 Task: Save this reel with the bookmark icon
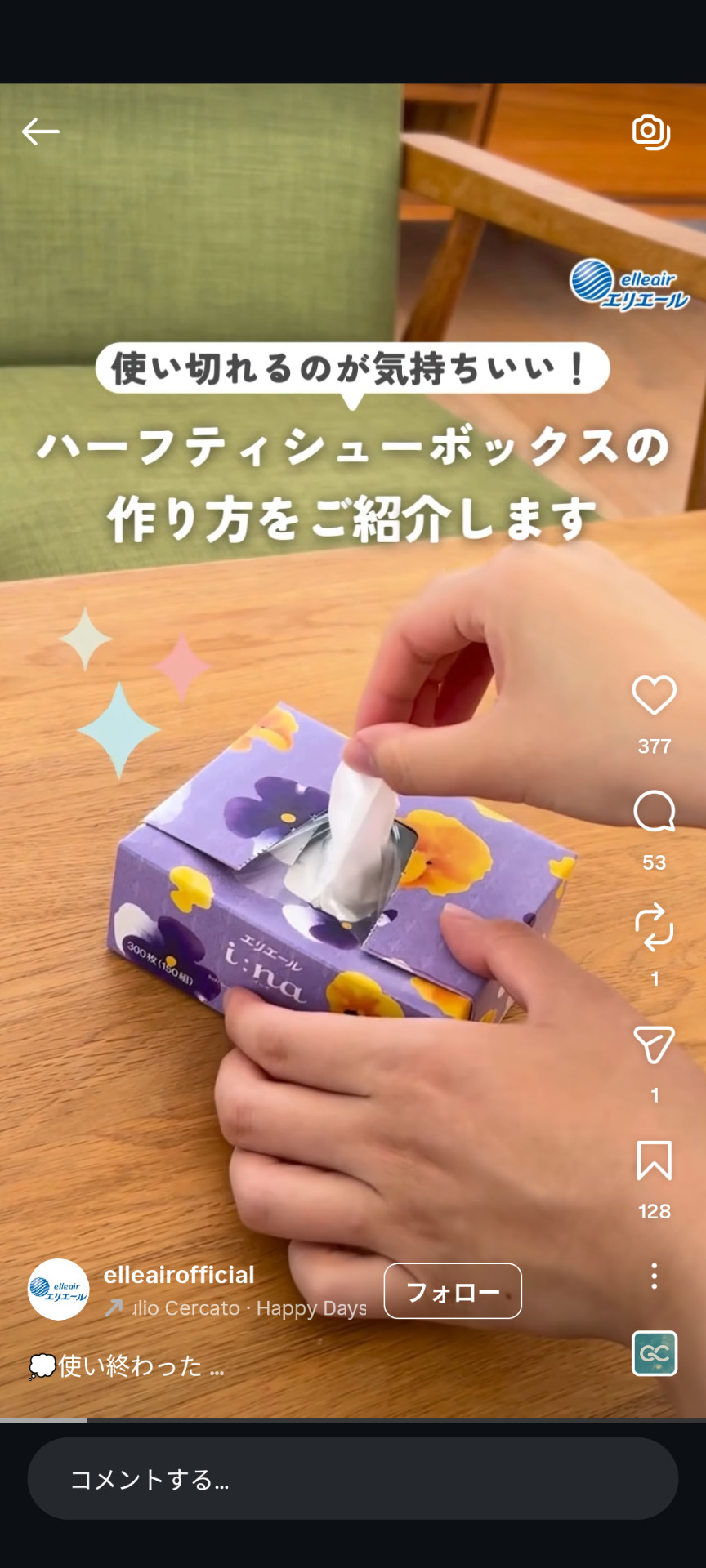[x=654, y=1160]
